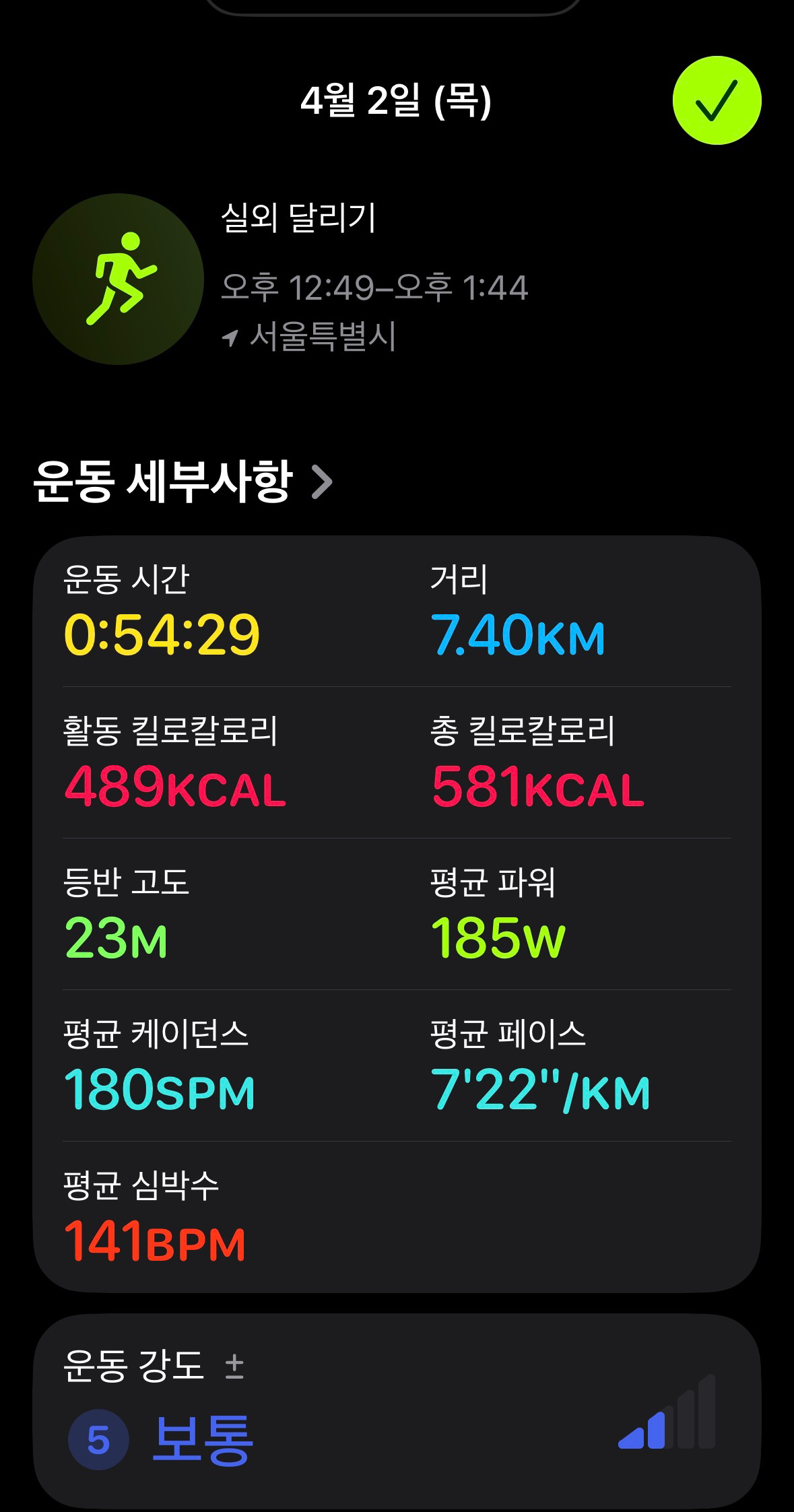The height and width of the screenshot is (1512, 794).
Task: Tap the green checkmark done button
Action: 717,100
